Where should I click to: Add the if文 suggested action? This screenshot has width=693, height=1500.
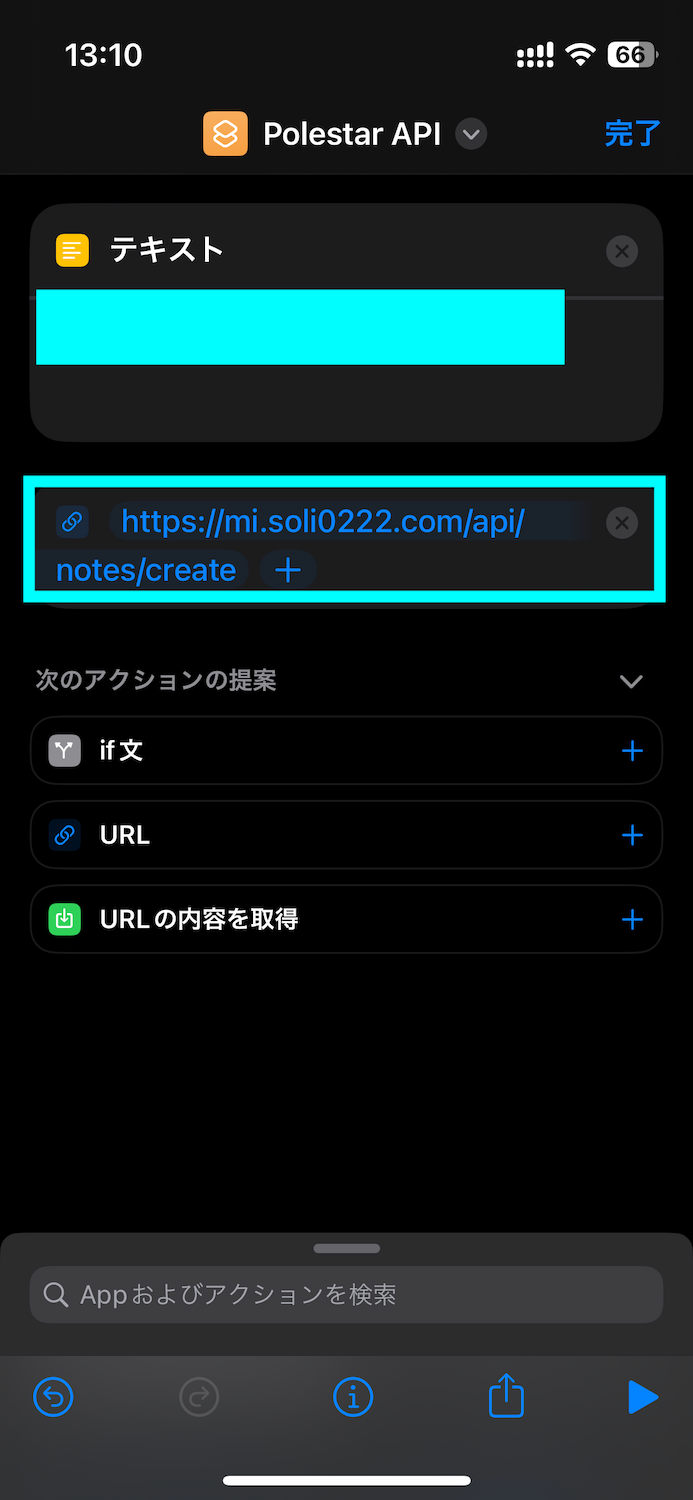pyautogui.click(x=632, y=751)
